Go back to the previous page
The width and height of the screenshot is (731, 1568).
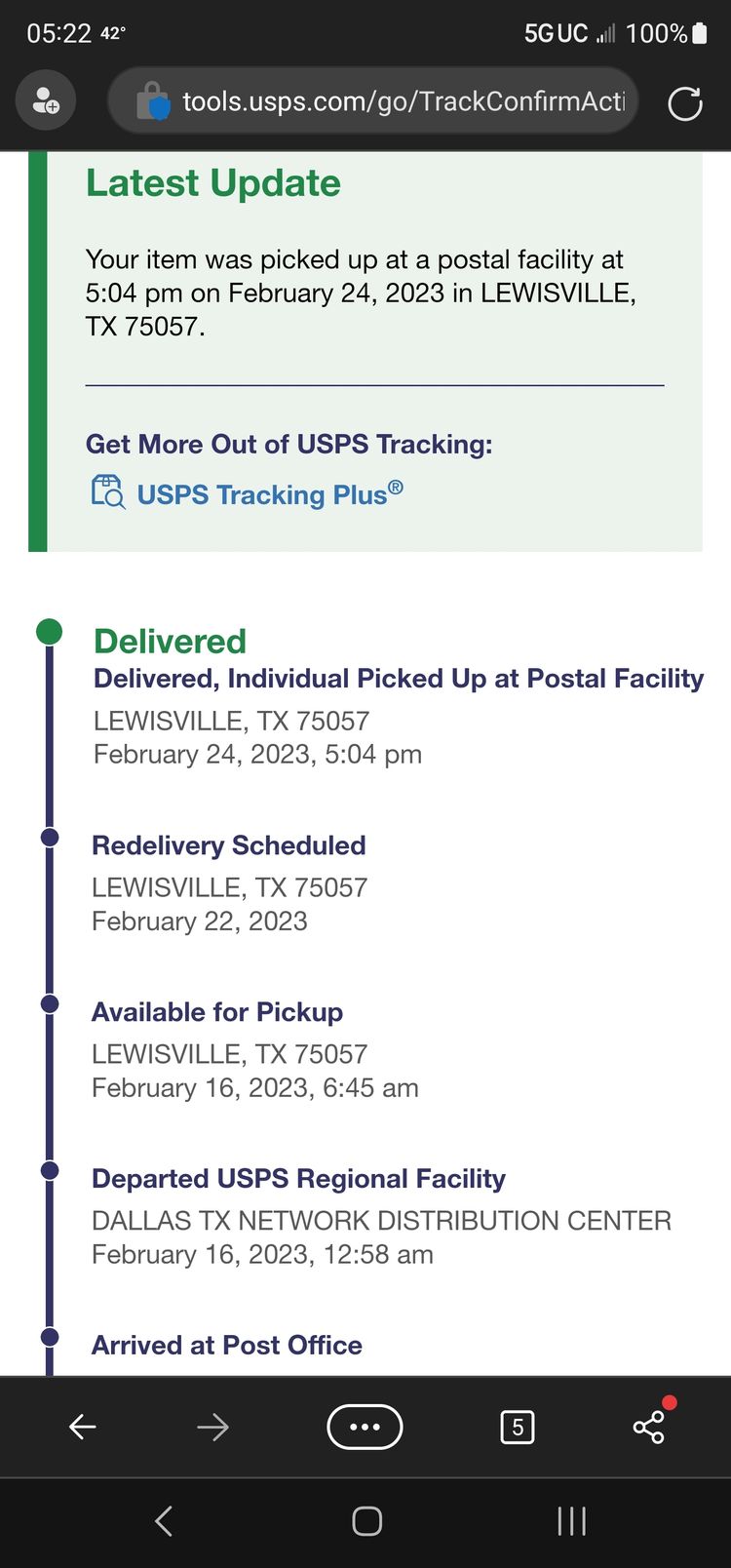(x=83, y=1428)
